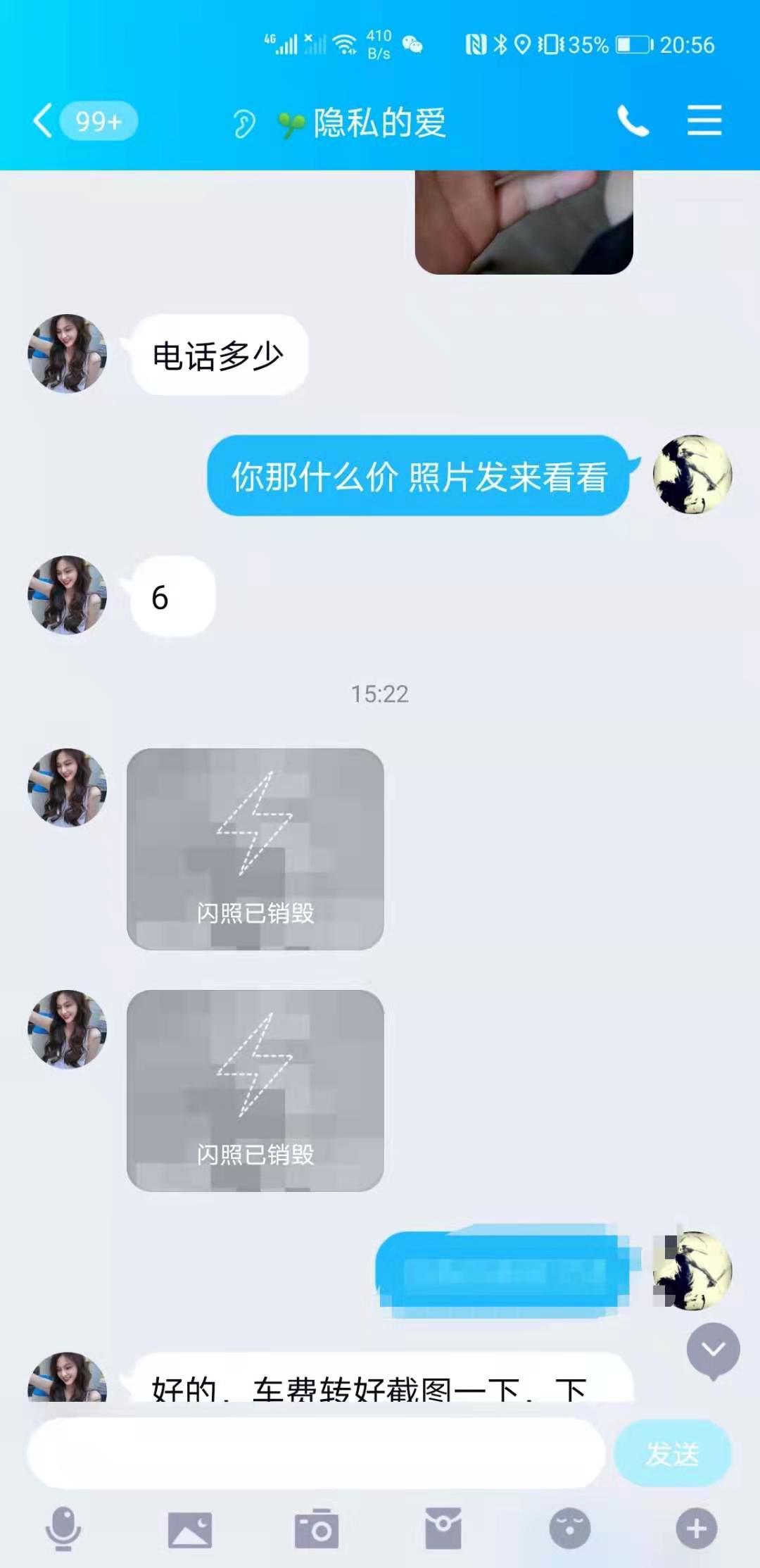Tap the 发送 send button
760x1568 pixels.
coord(672,1453)
